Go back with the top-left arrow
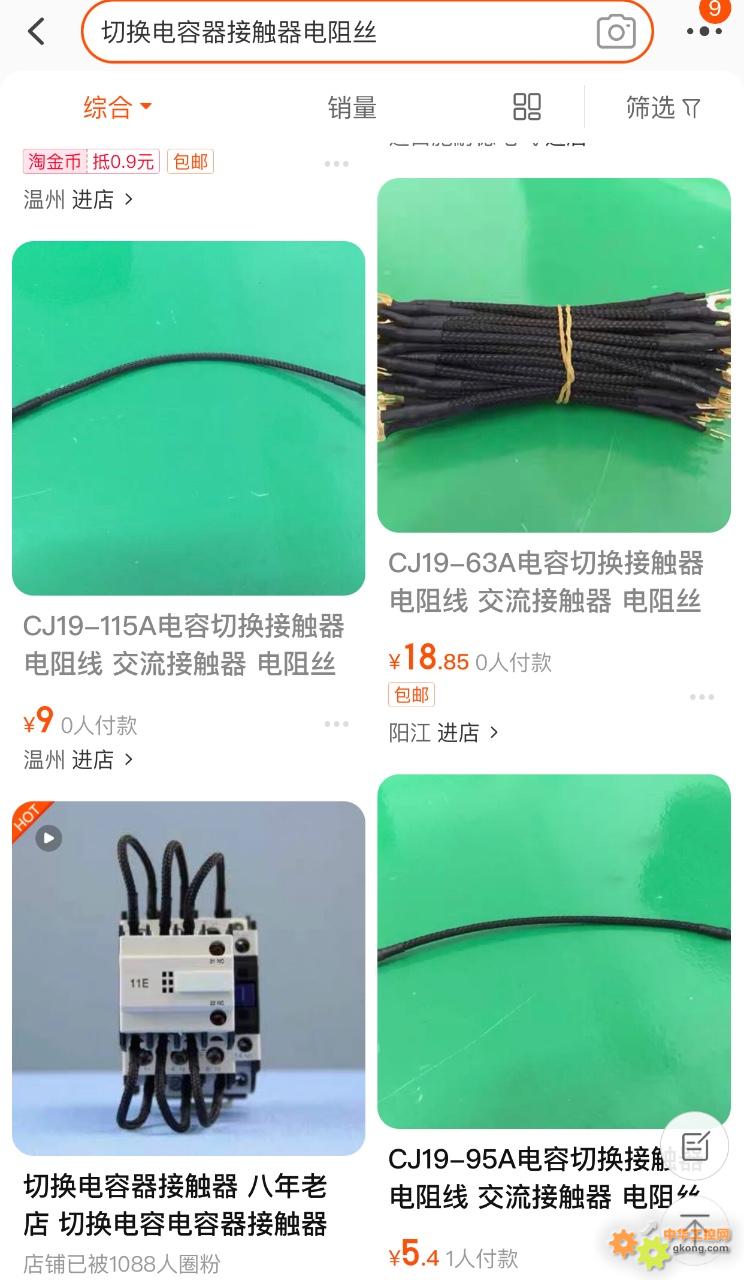 click(x=37, y=32)
